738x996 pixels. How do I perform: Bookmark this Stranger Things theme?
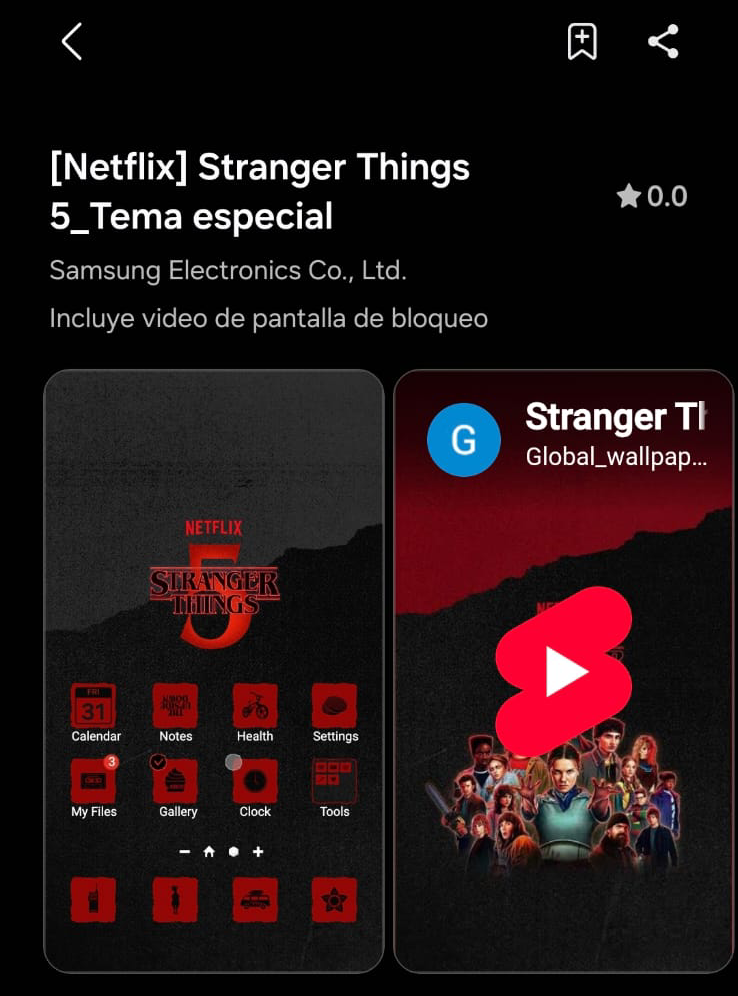tap(582, 42)
